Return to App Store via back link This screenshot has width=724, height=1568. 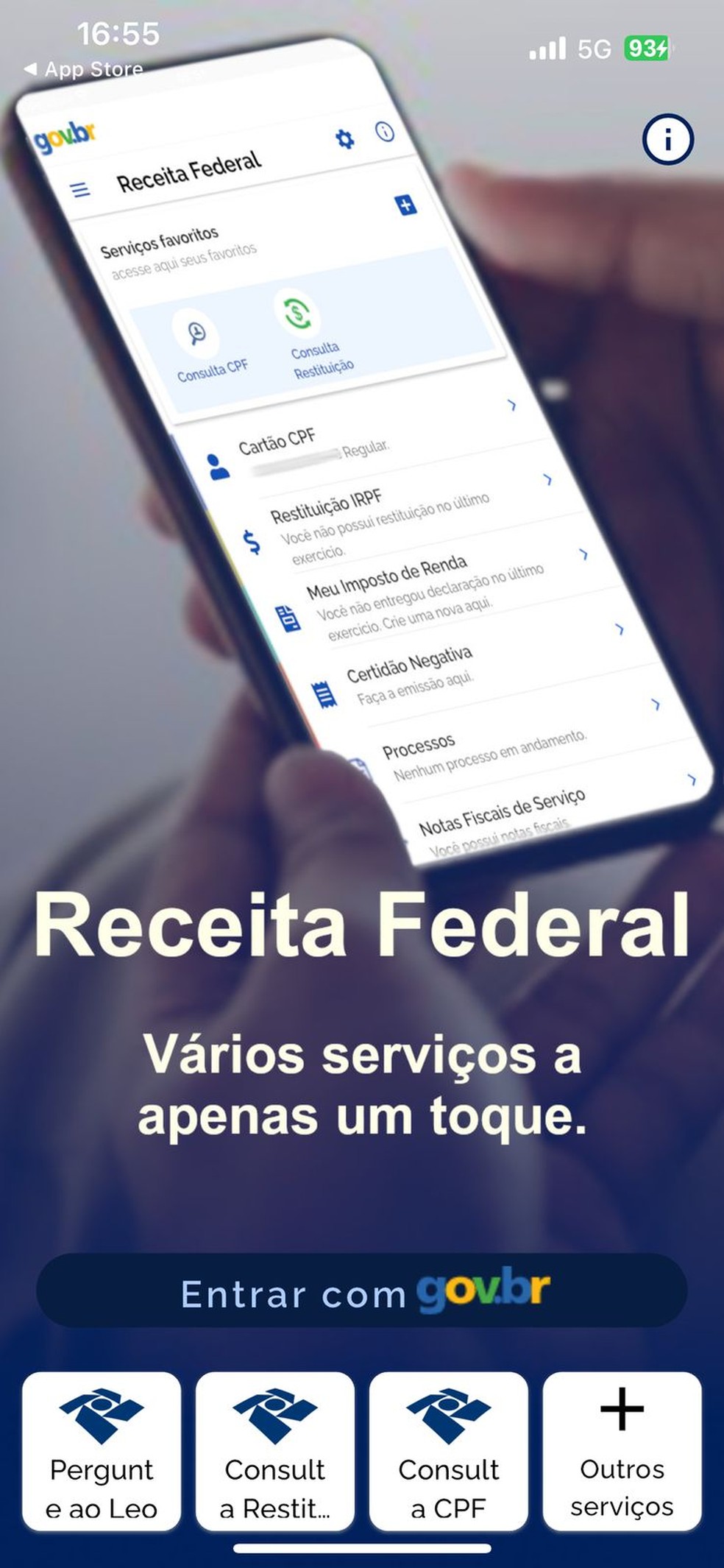[83, 69]
